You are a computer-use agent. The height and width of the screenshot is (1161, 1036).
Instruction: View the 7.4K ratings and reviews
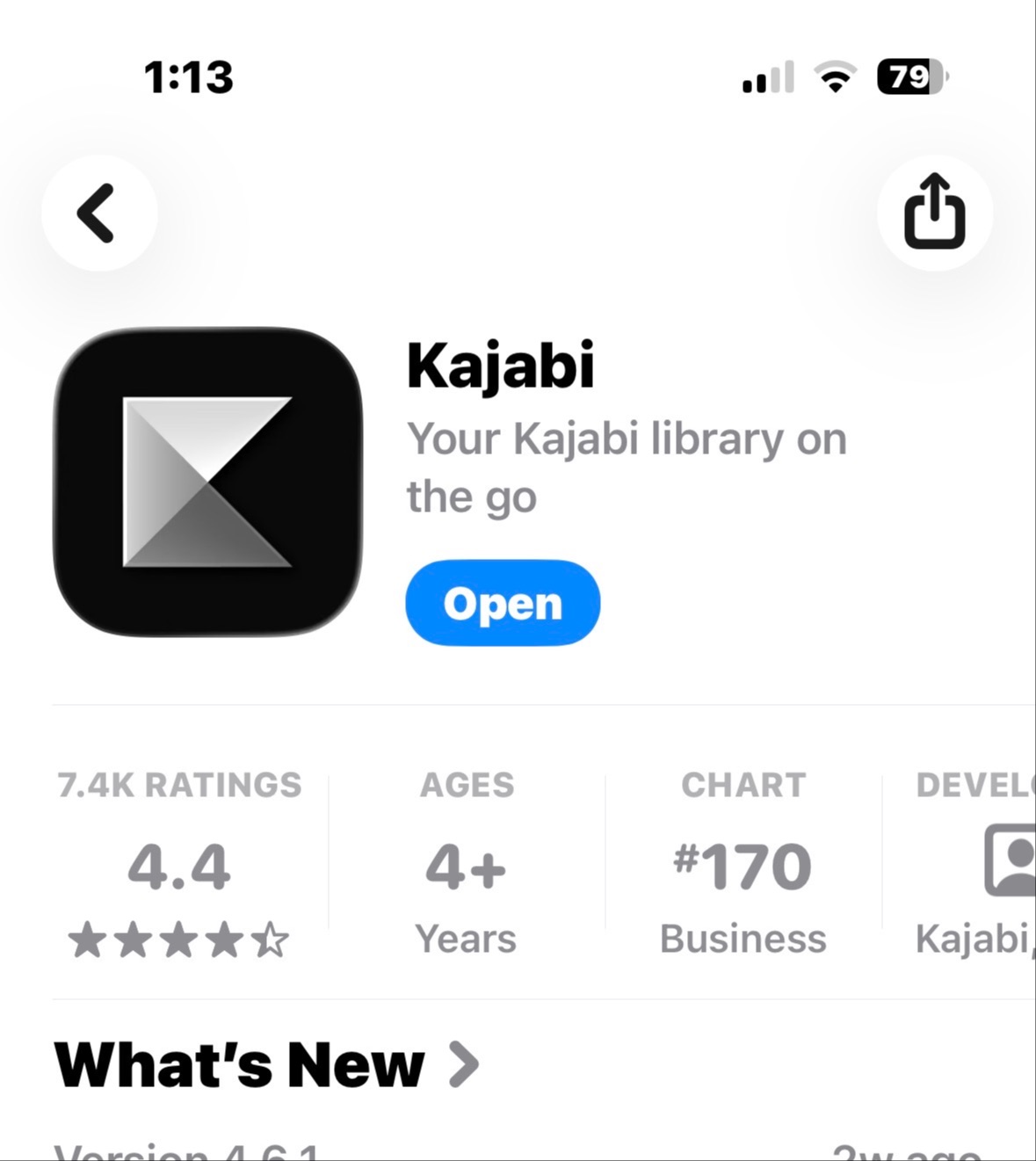tap(179, 866)
